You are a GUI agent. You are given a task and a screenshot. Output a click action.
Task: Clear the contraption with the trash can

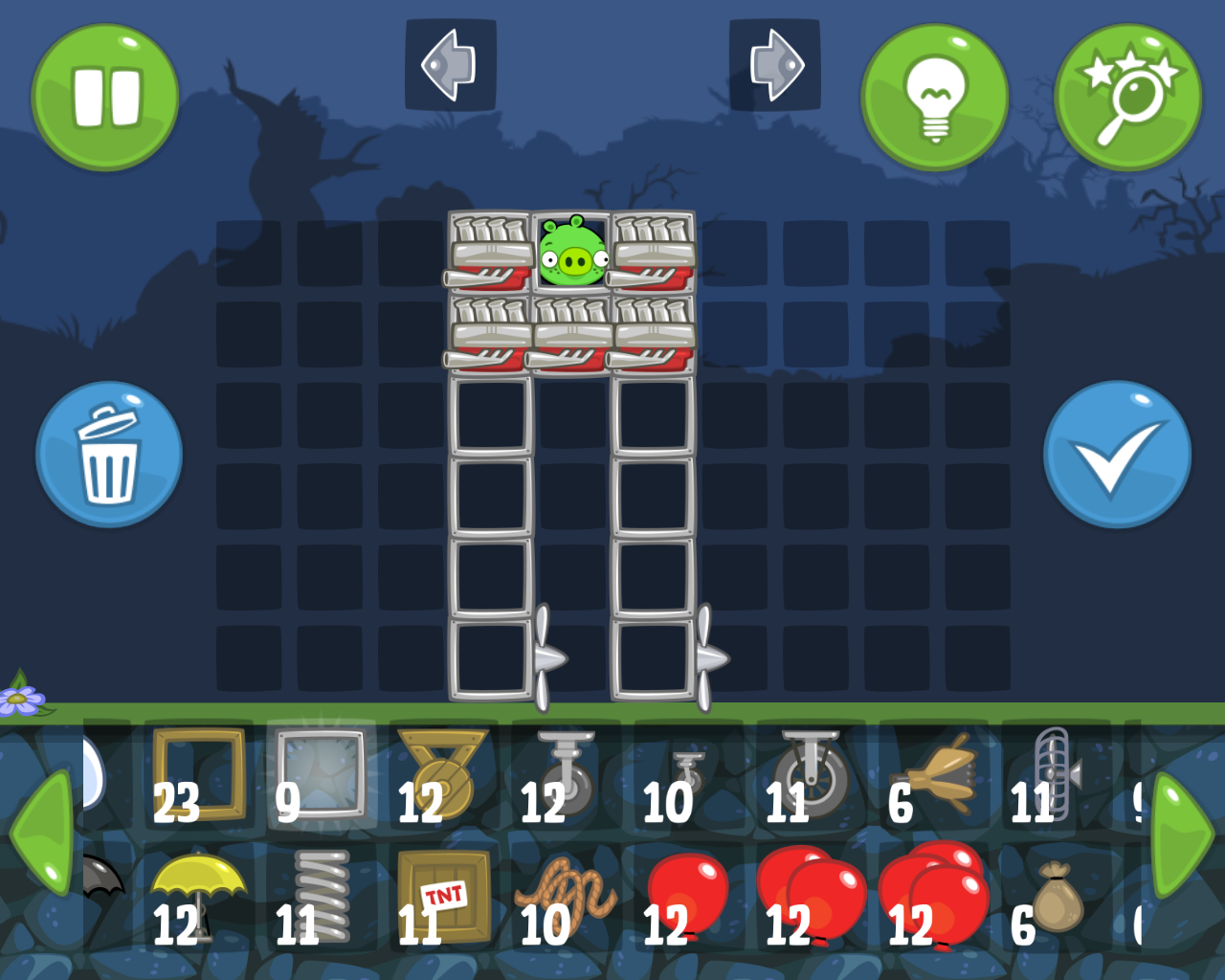tap(109, 455)
